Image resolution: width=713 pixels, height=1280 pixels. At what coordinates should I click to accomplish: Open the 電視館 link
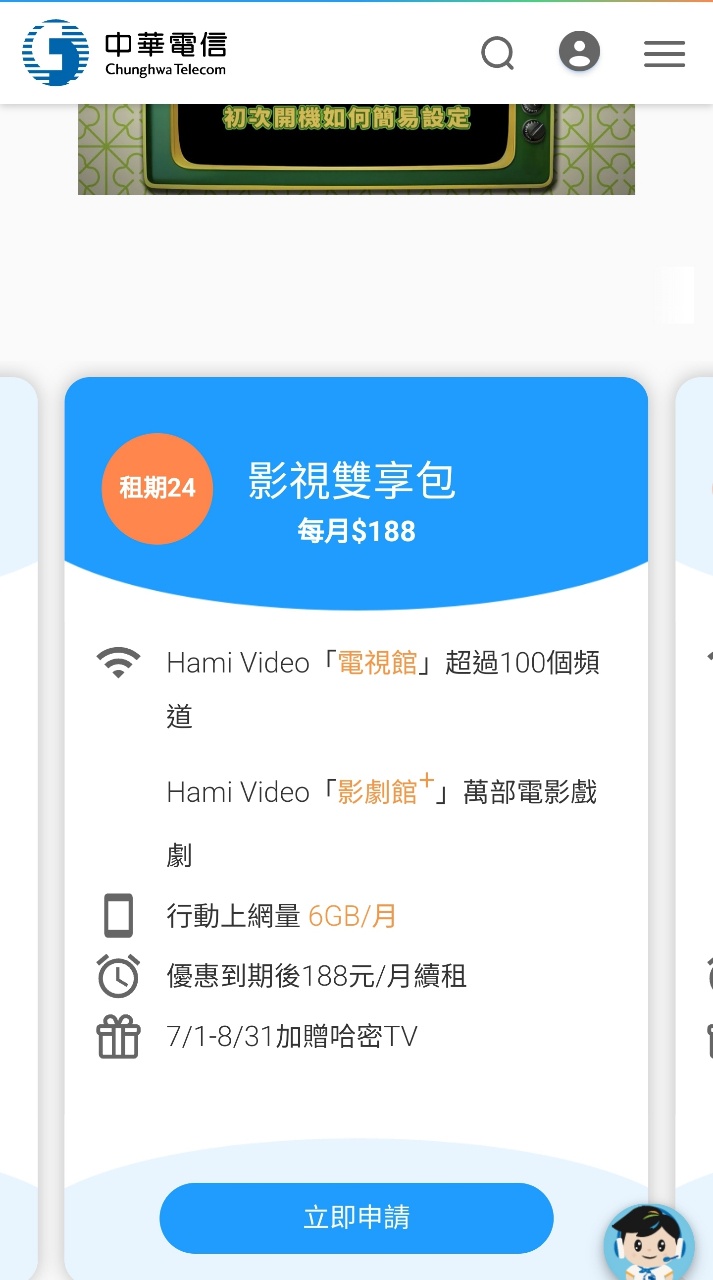[x=377, y=662]
